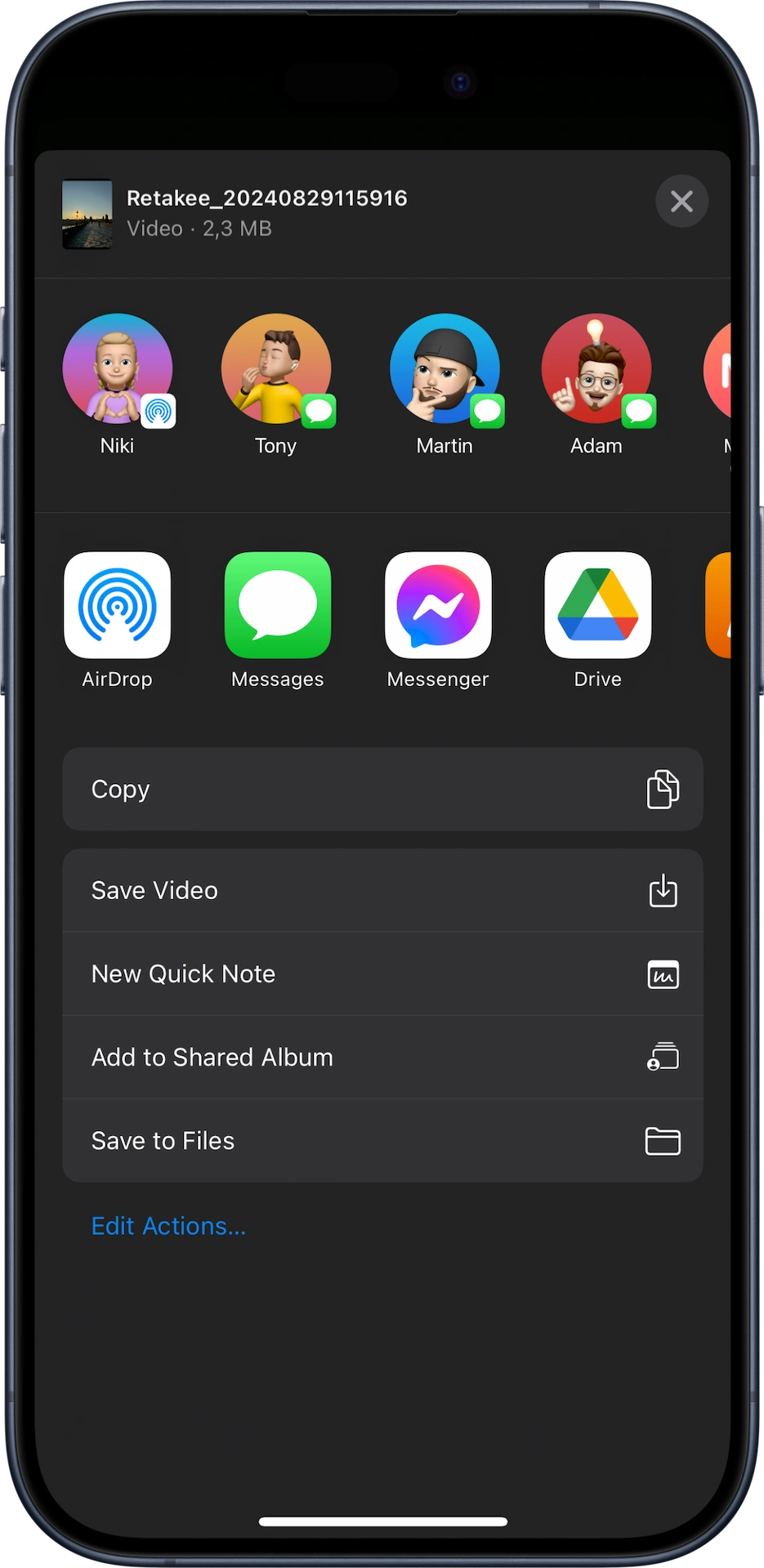
Task: Tap Save to Files
Action: tap(382, 1140)
